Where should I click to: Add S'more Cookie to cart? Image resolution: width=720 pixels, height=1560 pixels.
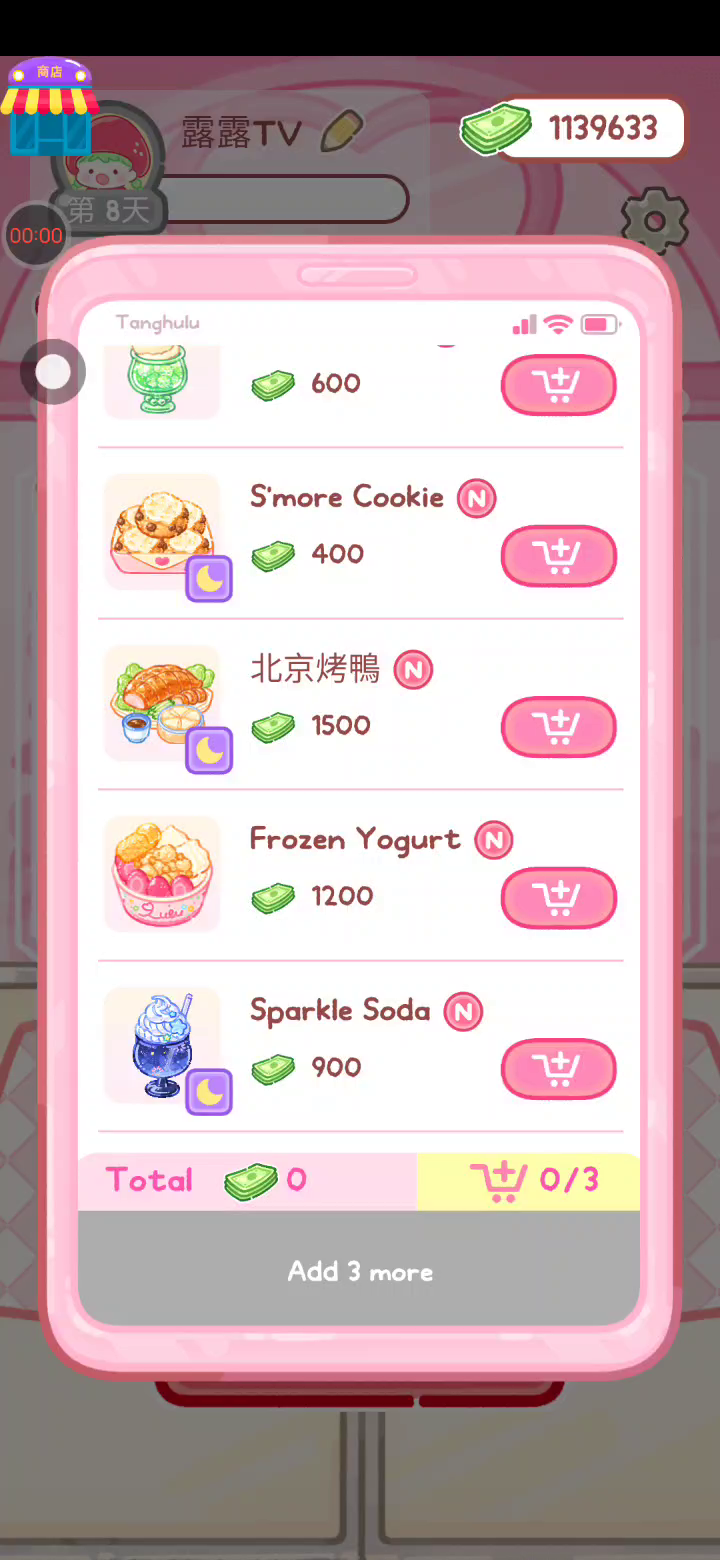558,556
